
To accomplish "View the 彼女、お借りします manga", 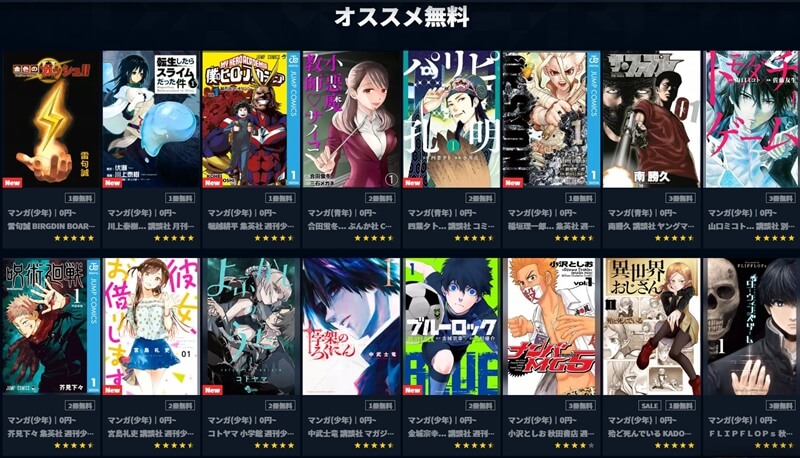I will [x=151, y=325].
